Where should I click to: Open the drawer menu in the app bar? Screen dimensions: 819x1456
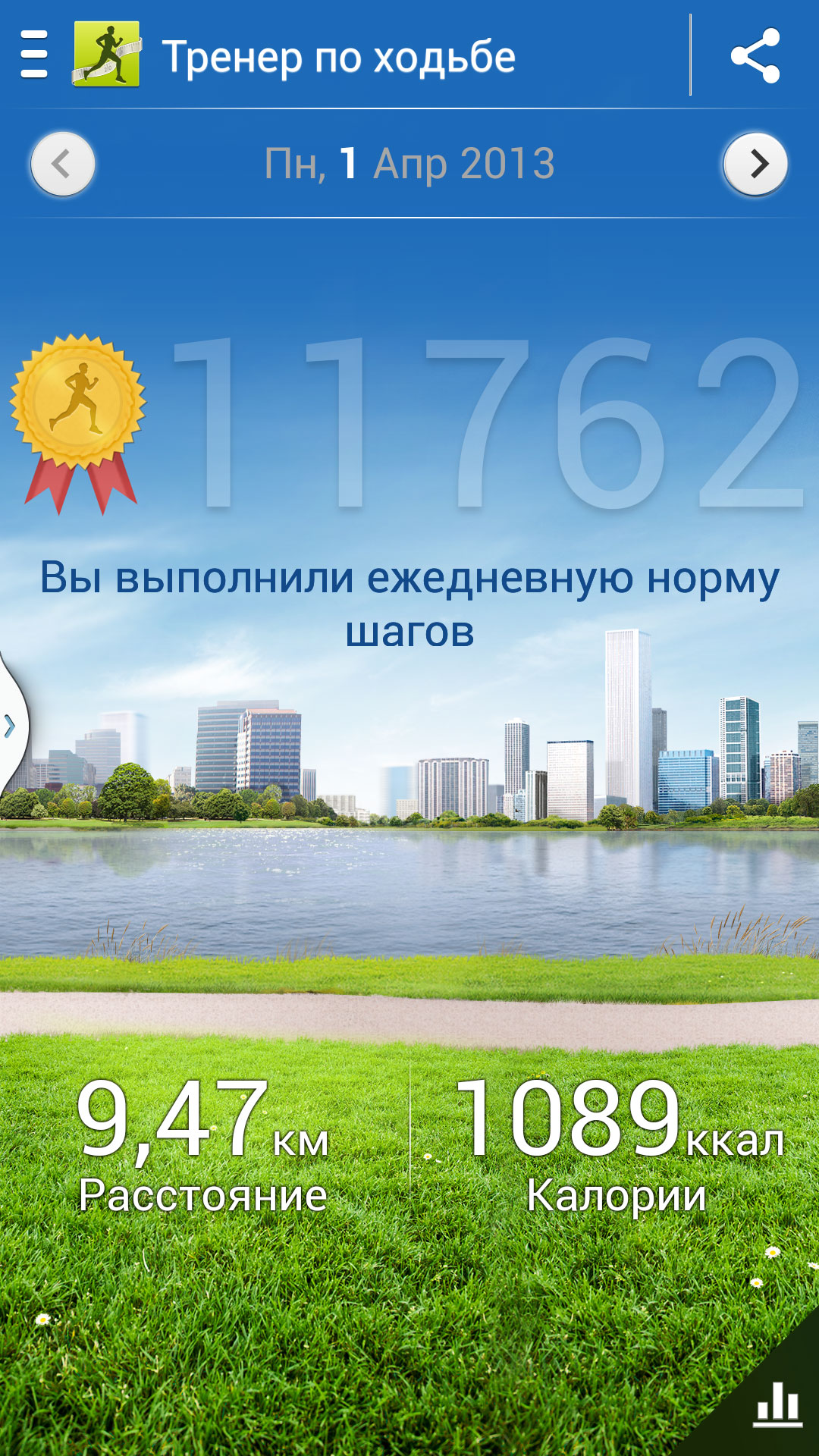point(34,55)
